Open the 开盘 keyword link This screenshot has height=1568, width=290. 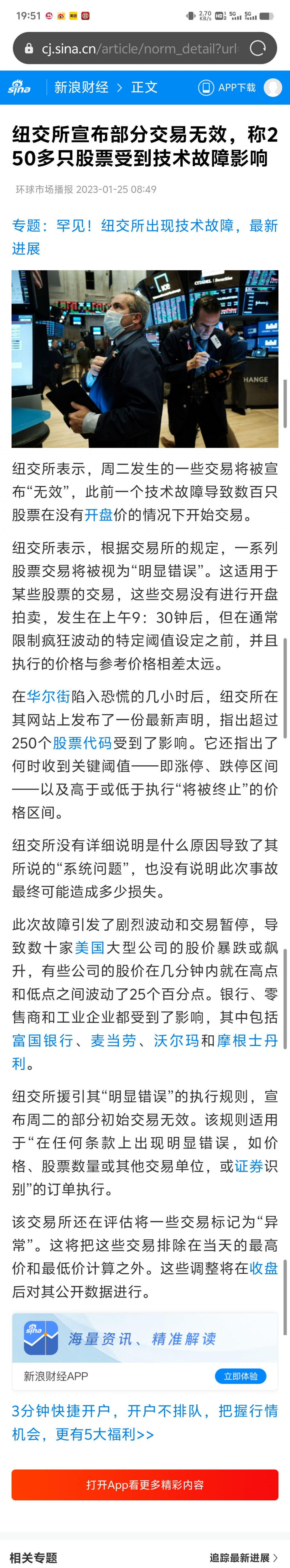click(x=99, y=514)
